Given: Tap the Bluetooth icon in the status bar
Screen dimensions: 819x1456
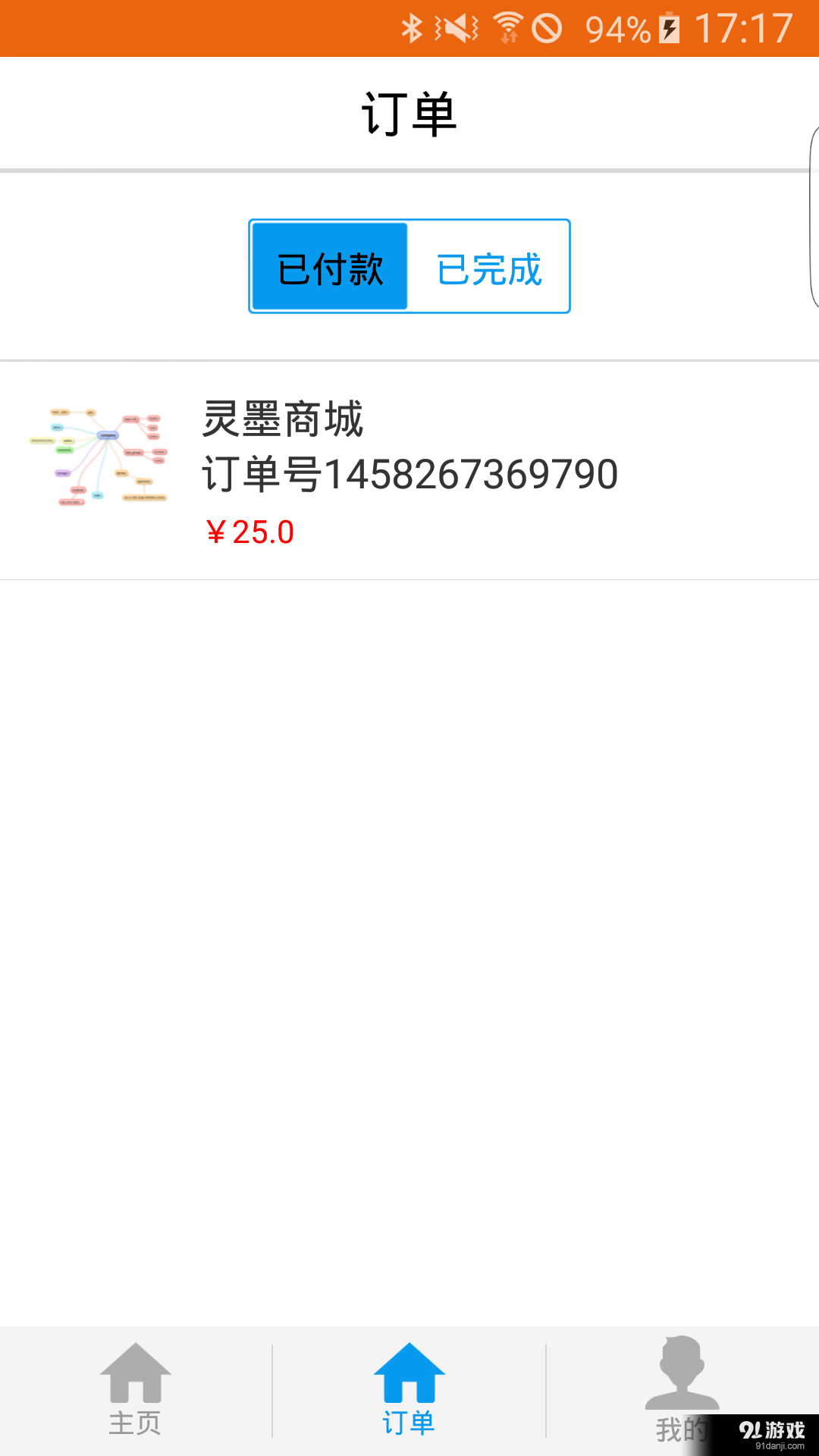Looking at the screenshot, I should (x=412, y=29).
